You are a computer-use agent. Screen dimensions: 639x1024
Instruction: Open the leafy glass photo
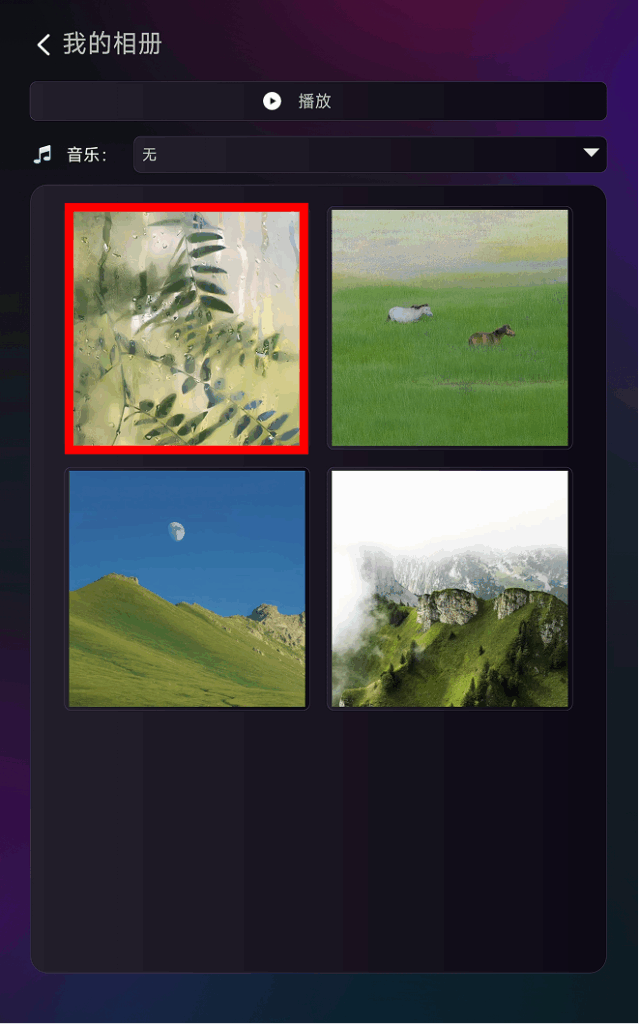pos(187,328)
